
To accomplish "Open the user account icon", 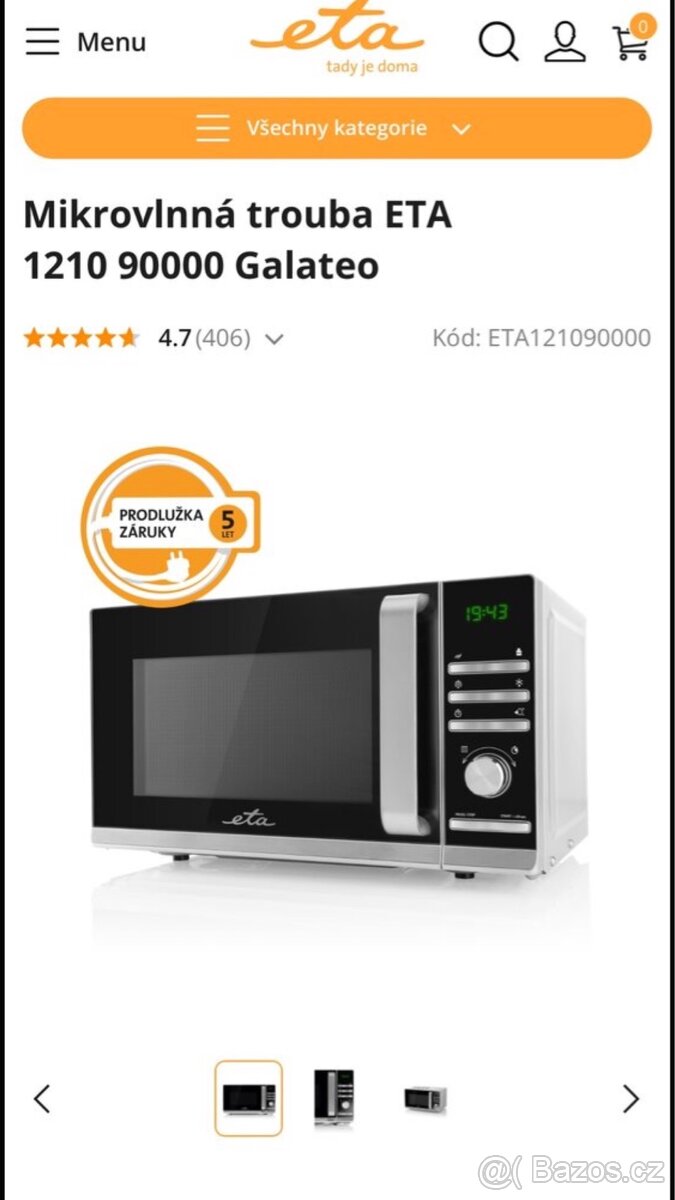I will tap(565, 42).
